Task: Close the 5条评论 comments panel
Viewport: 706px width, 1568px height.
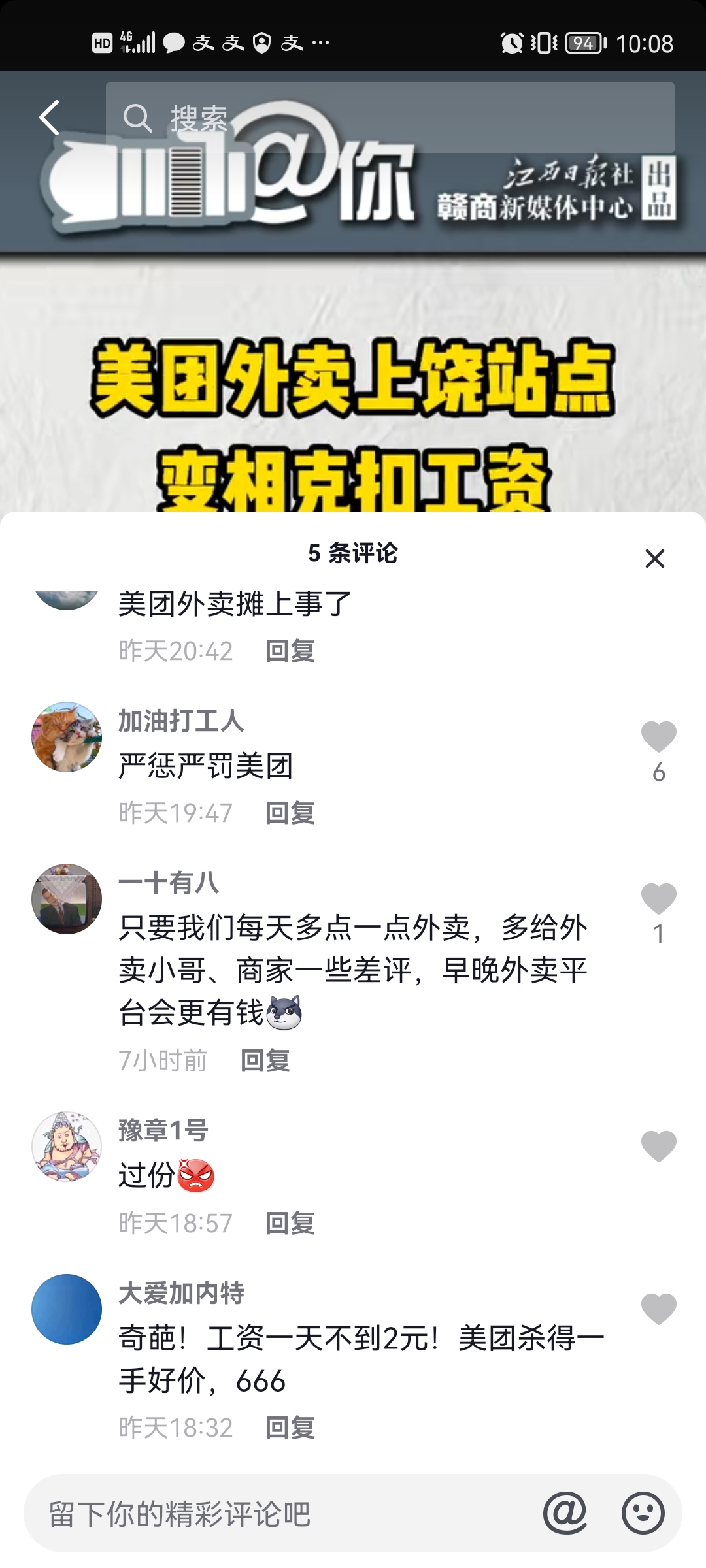Action: (653, 559)
